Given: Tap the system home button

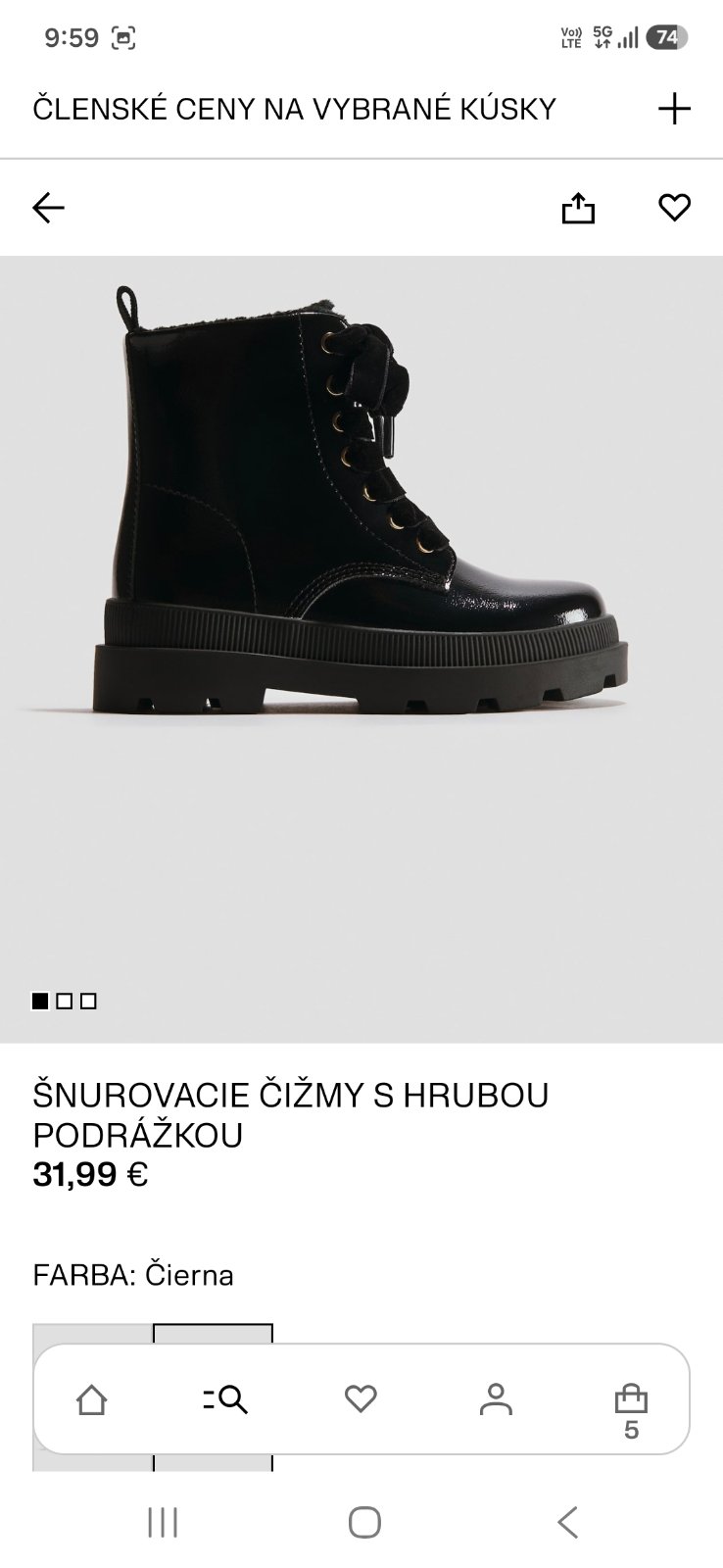Looking at the screenshot, I should (364, 1522).
